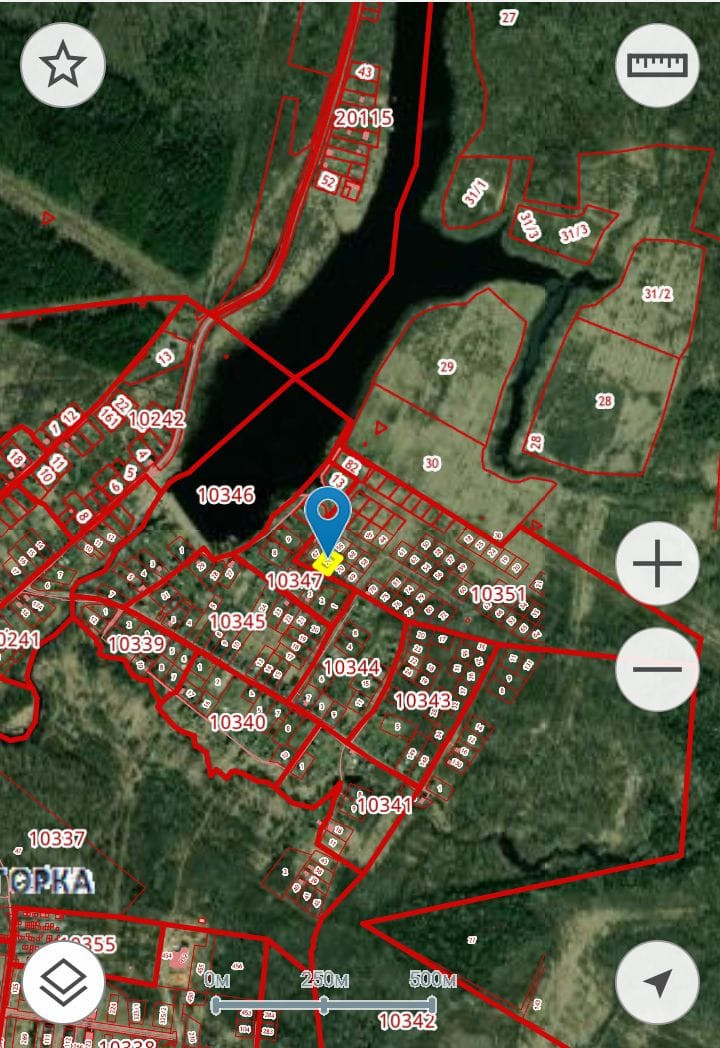Image resolution: width=720 pixels, height=1048 pixels.
Task: Open favorites with the star button
Action: (x=62, y=65)
